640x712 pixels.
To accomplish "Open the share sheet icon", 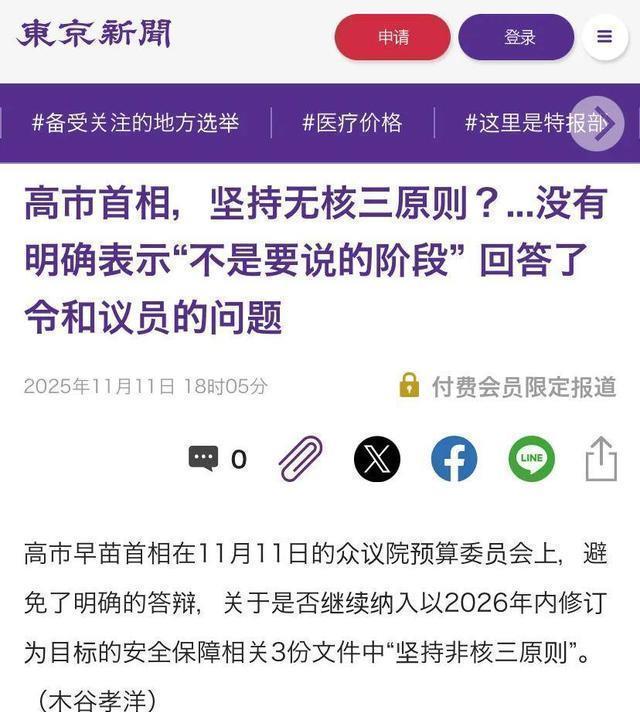I will pos(601,459).
